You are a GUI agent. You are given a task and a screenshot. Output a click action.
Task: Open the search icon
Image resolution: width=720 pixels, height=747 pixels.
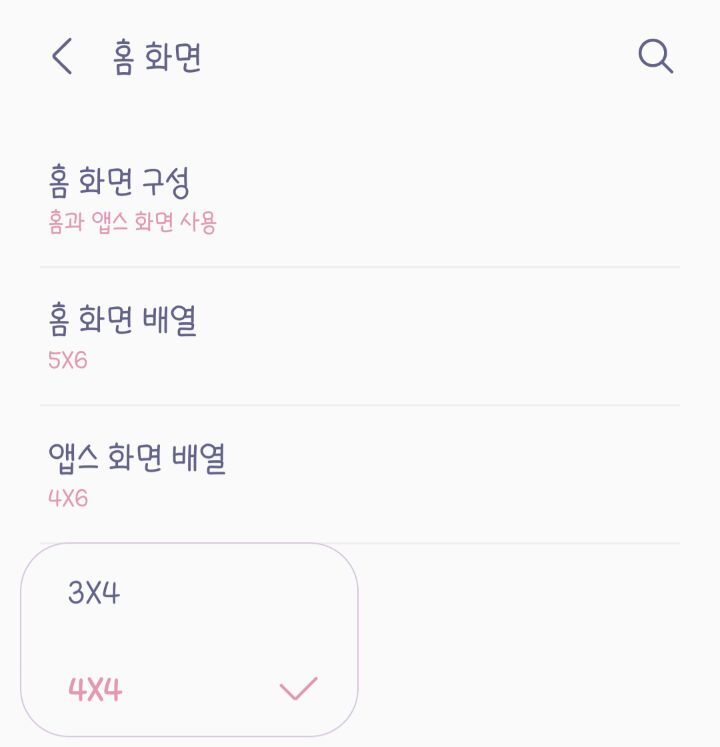click(655, 57)
